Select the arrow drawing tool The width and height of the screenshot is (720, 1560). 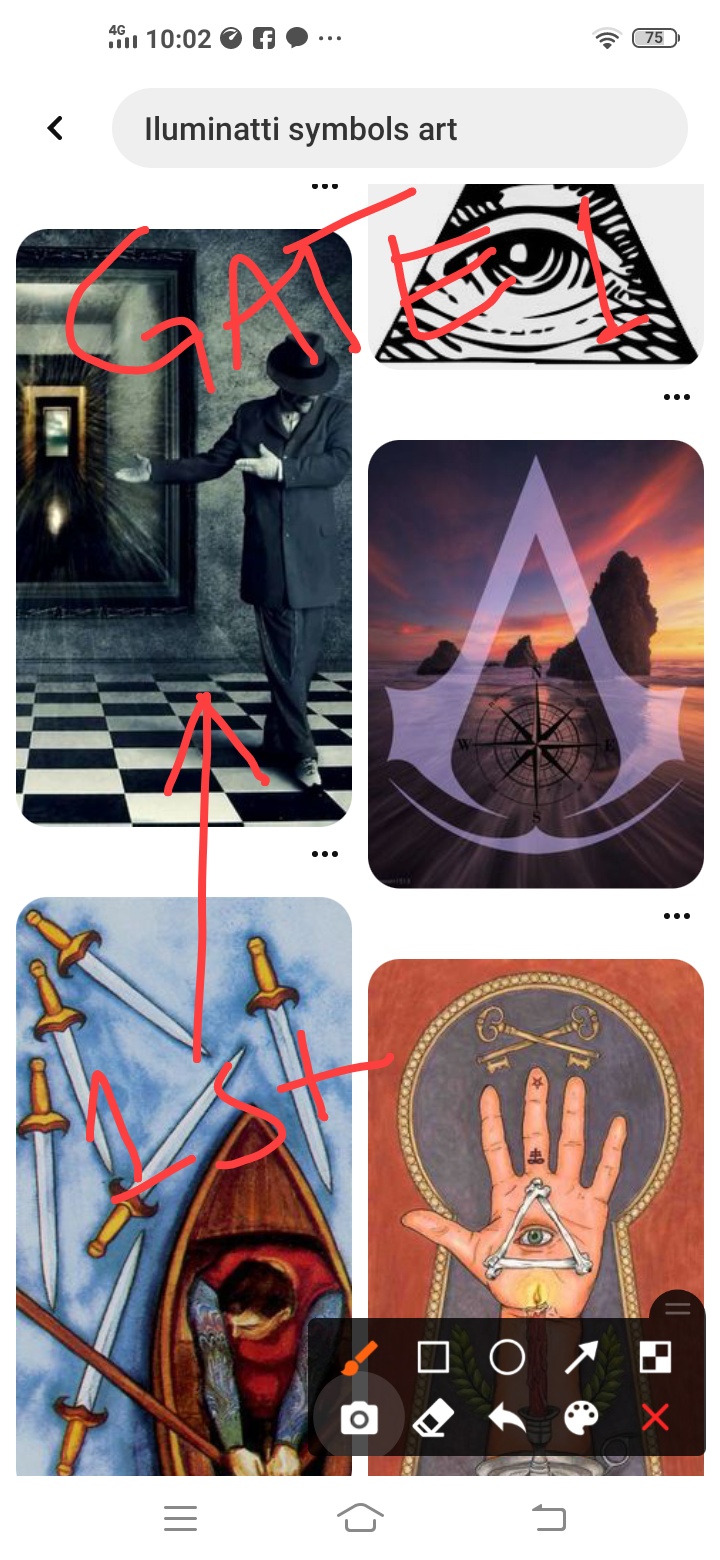point(581,1358)
